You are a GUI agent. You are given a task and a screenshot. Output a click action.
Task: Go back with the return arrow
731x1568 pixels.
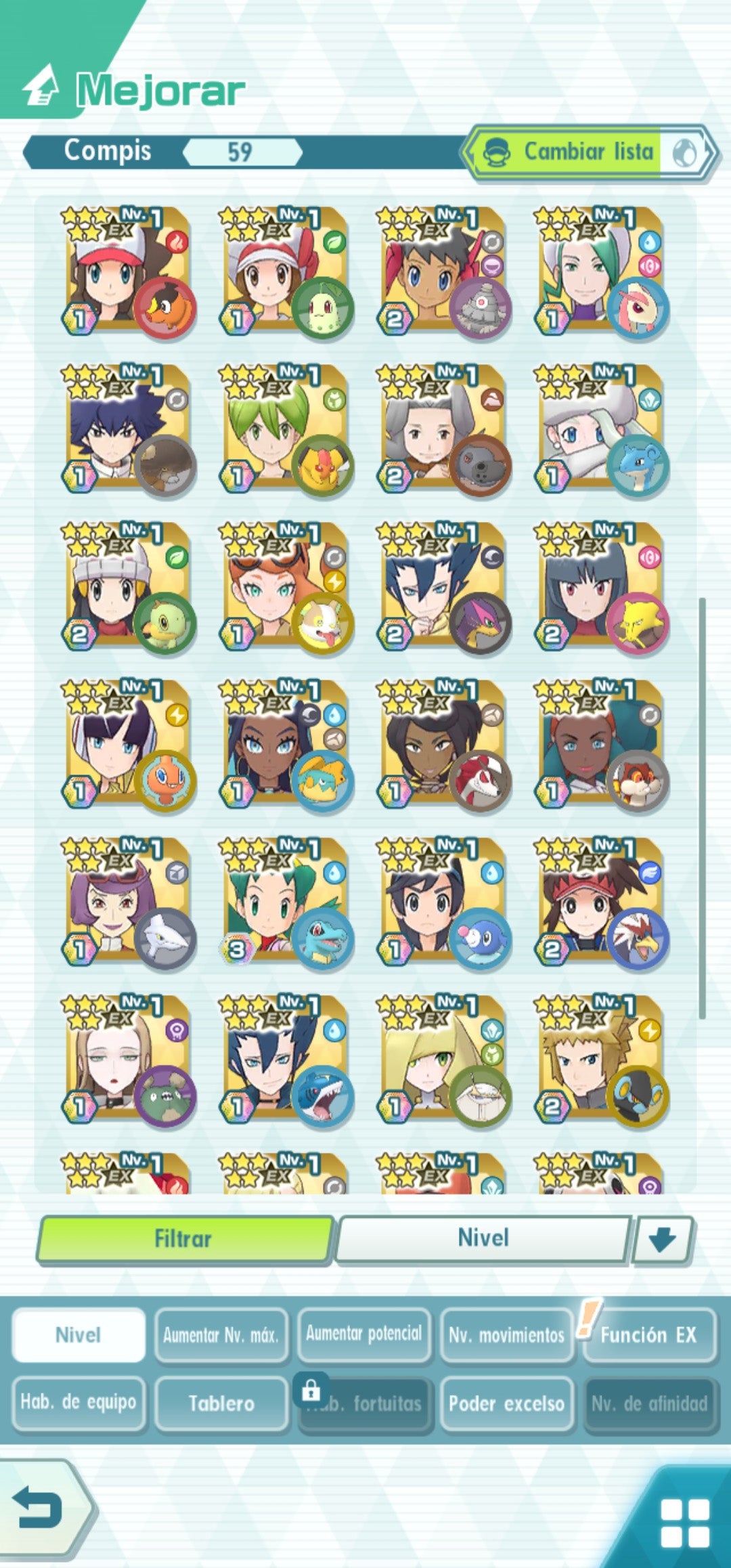41,1508
